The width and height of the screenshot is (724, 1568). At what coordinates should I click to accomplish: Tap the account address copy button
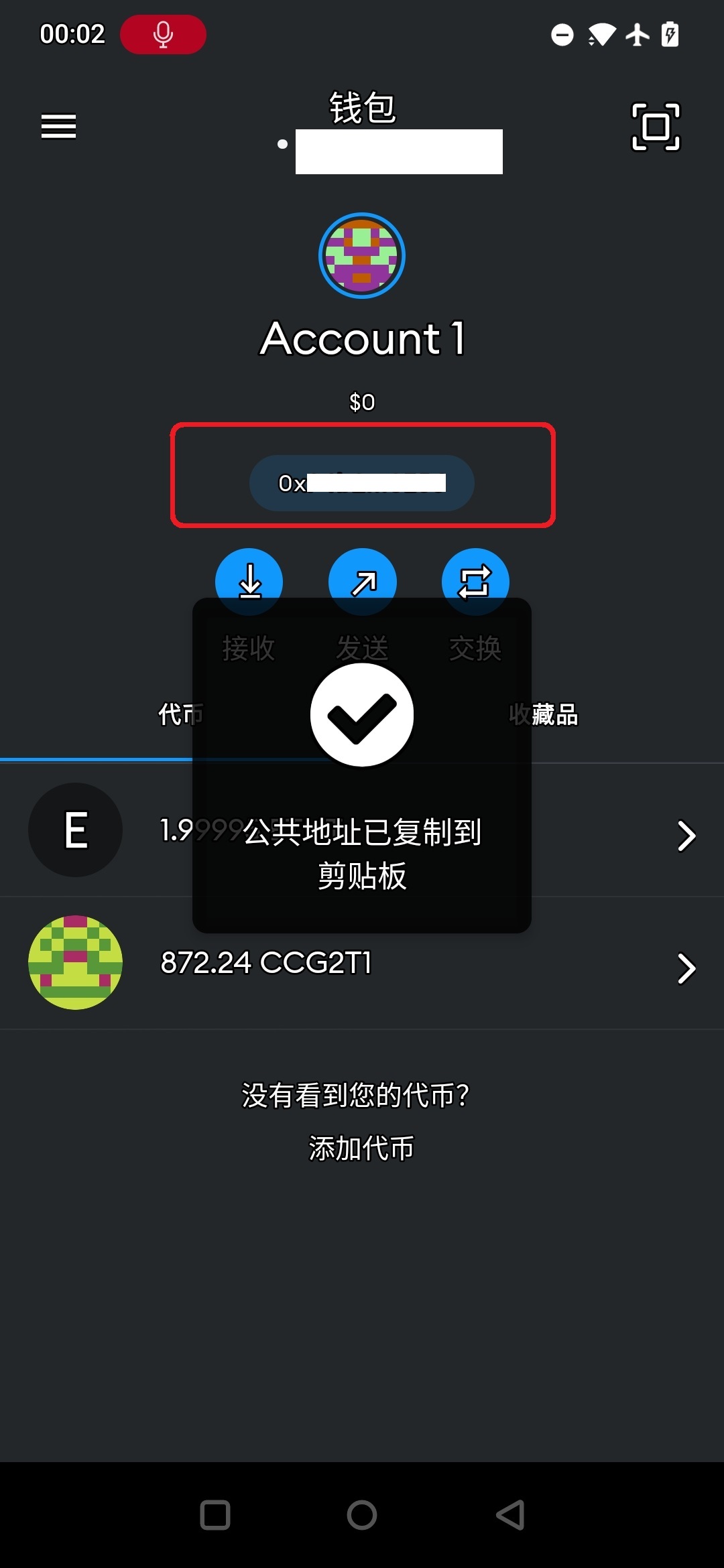(x=362, y=483)
